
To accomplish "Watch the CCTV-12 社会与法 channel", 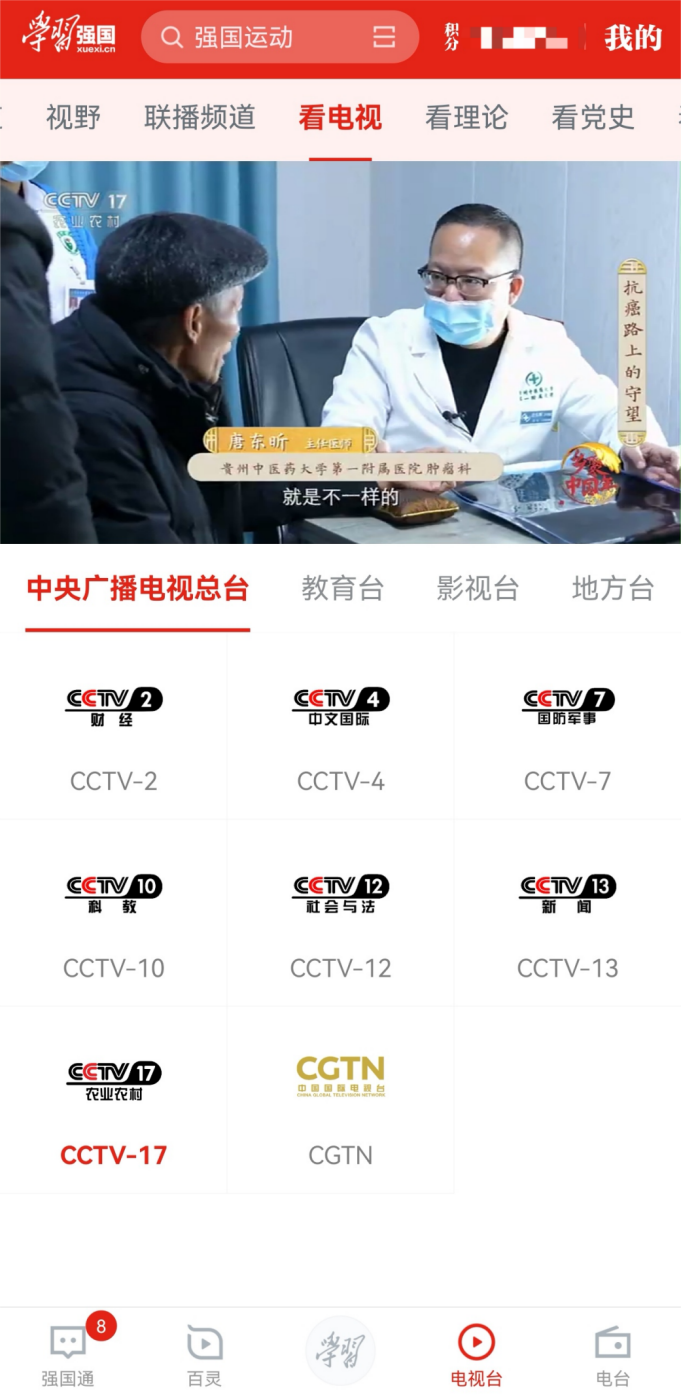I will click(x=340, y=913).
